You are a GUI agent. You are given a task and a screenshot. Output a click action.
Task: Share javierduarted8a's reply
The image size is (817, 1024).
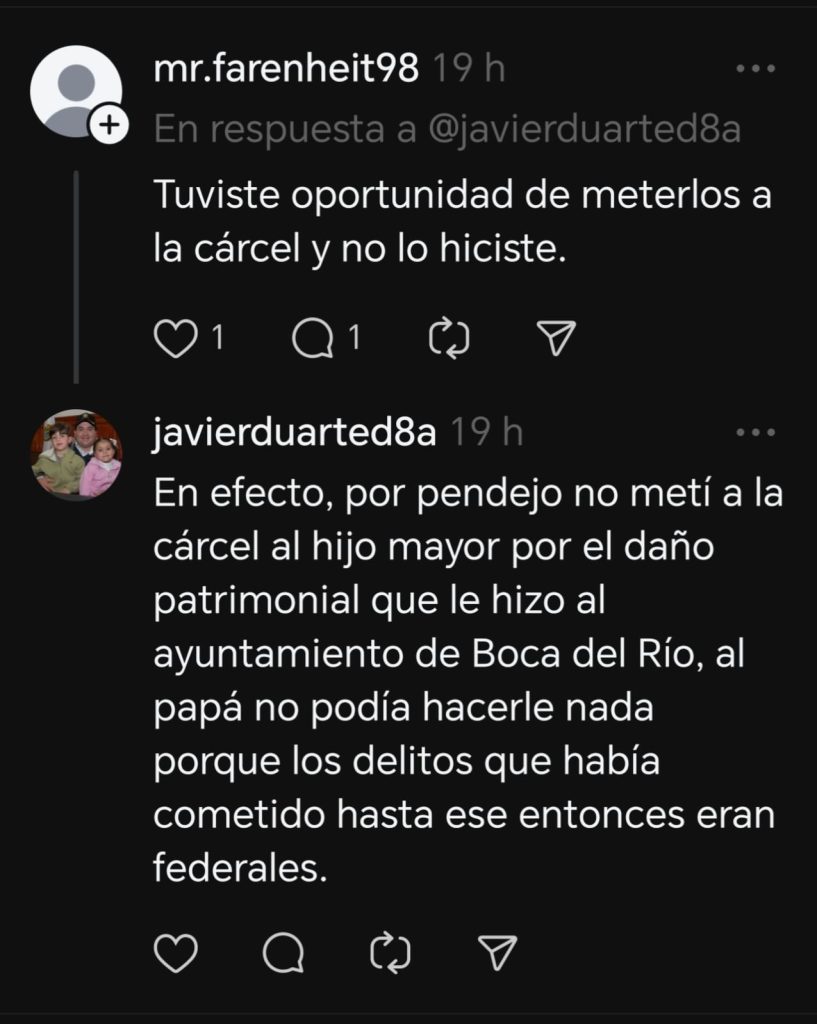click(497, 953)
